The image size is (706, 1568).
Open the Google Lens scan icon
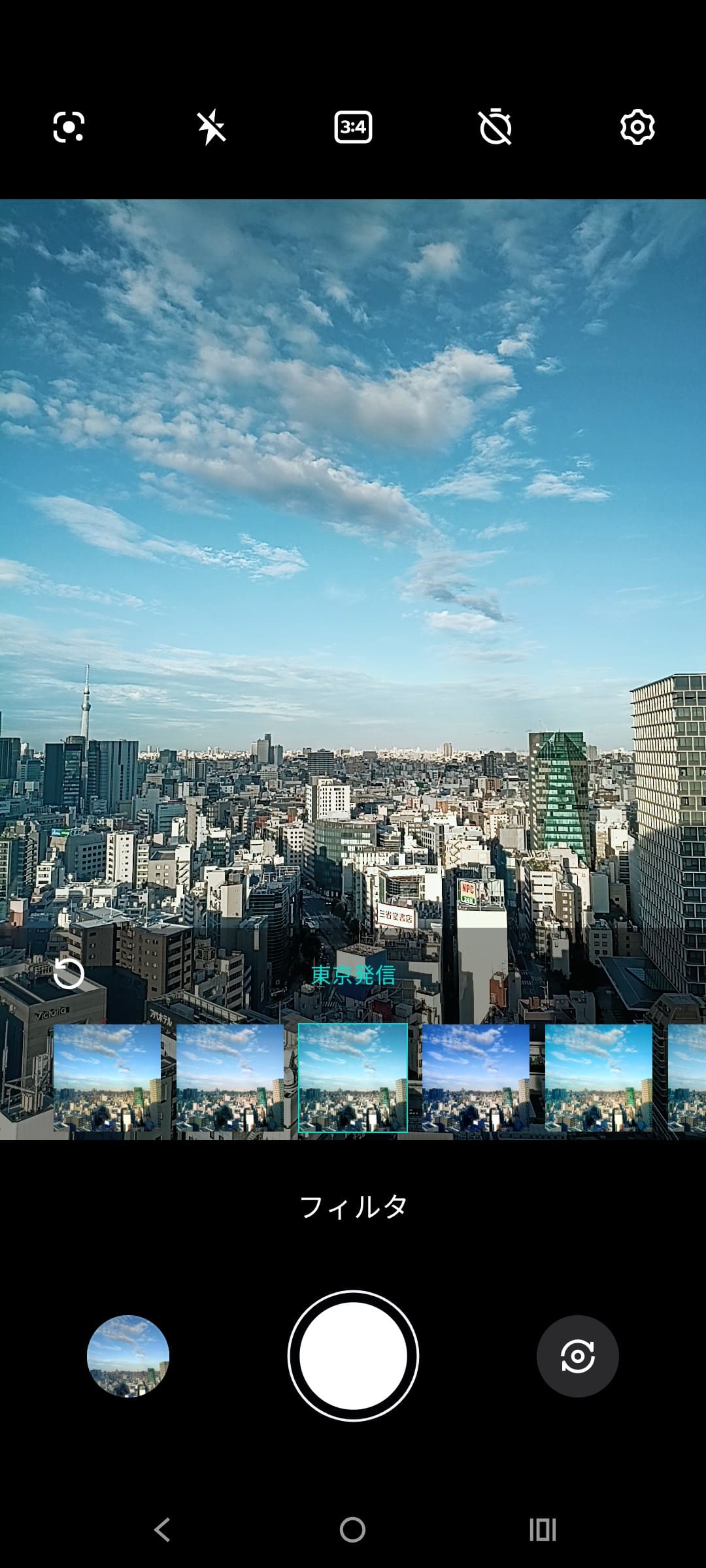tap(69, 127)
